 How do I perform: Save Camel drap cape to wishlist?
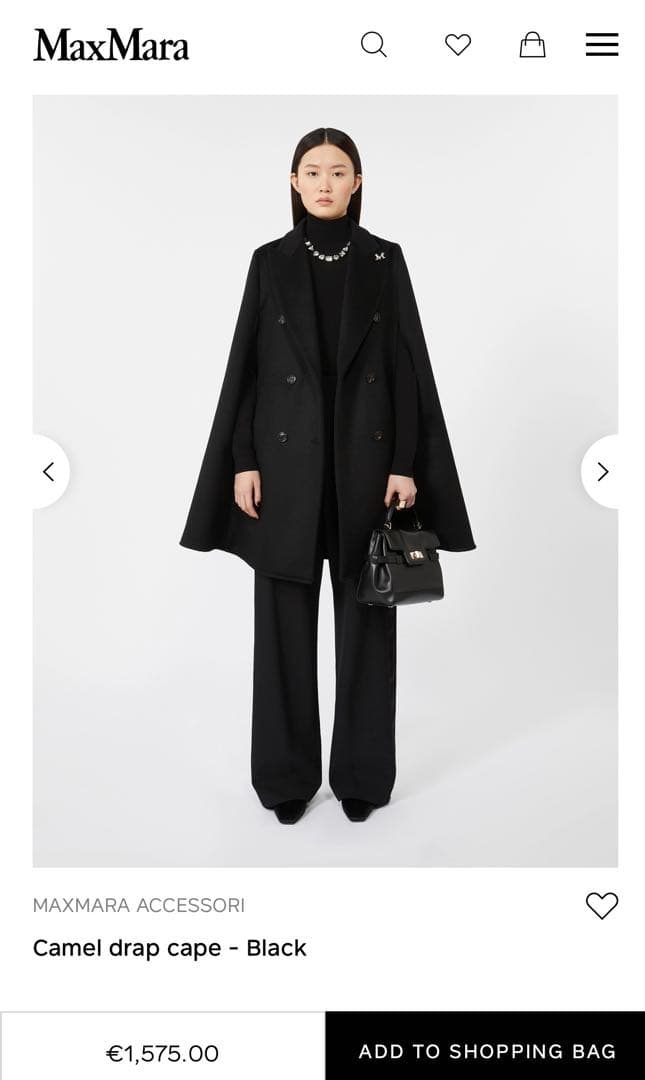pyautogui.click(x=601, y=905)
